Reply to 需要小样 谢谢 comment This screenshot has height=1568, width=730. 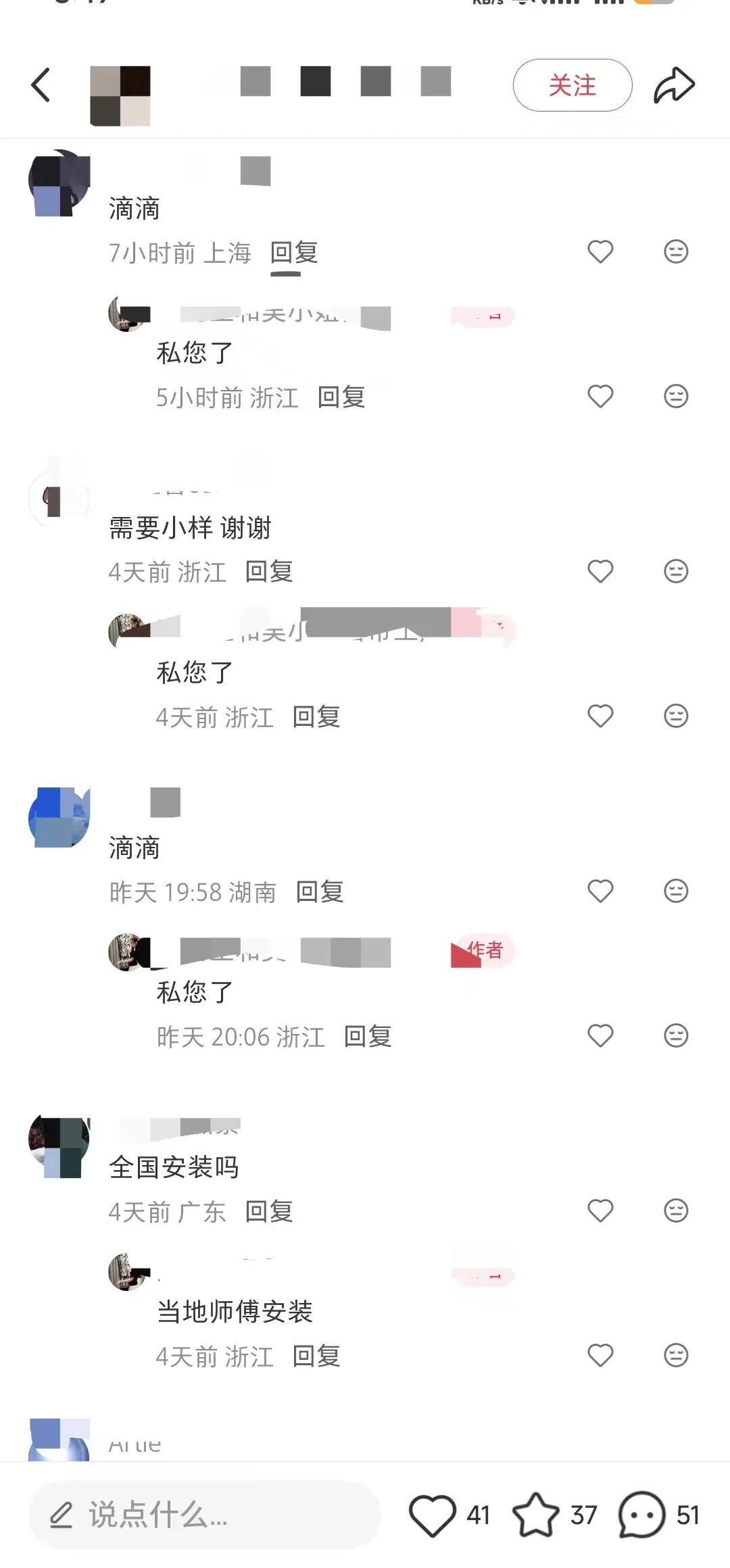tap(268, 572)
